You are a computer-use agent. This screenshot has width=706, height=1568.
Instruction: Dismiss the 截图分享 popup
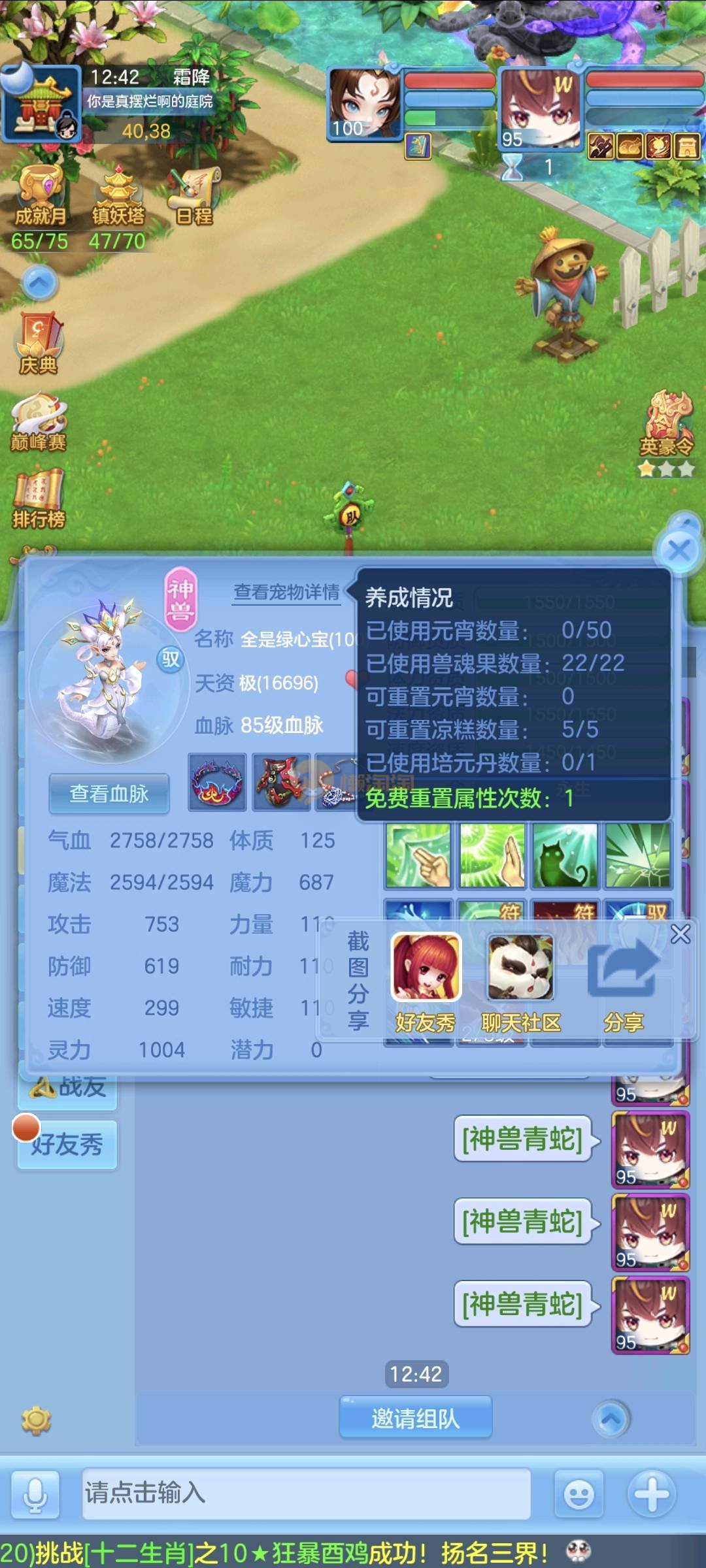click(681, 934)
